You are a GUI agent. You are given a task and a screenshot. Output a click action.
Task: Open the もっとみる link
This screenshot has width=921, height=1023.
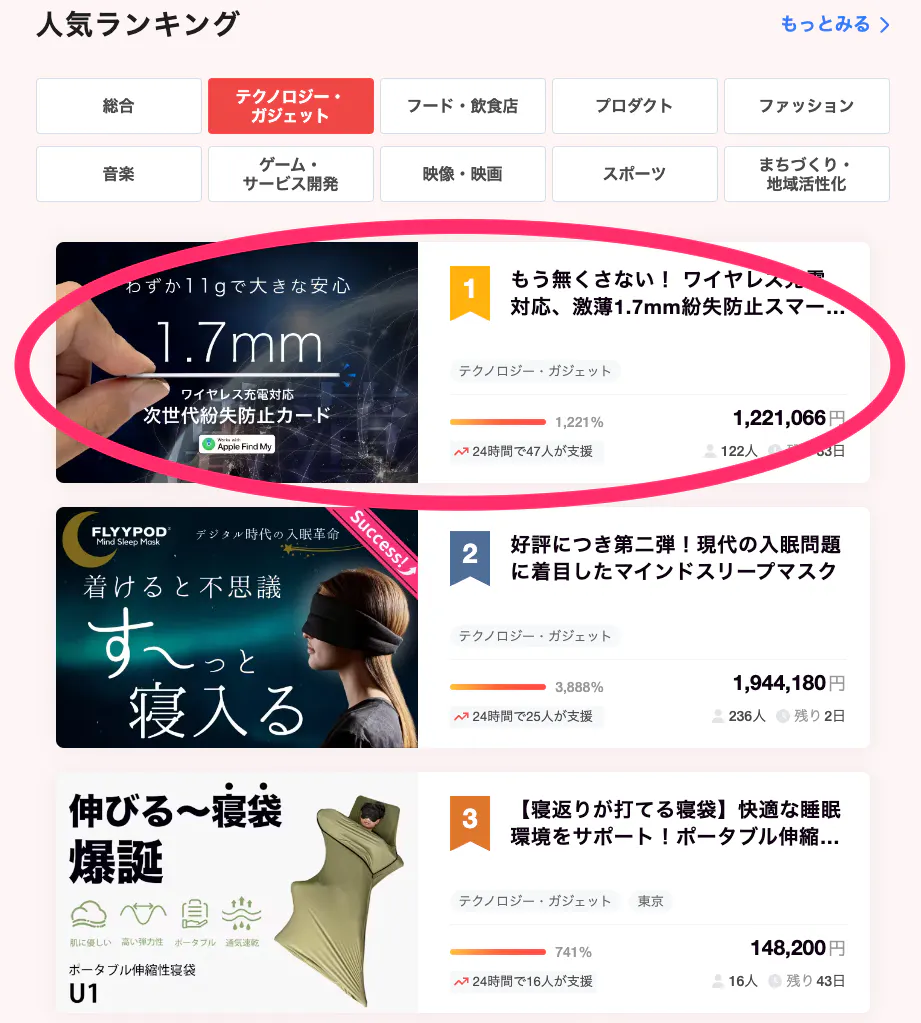(835, 25)
